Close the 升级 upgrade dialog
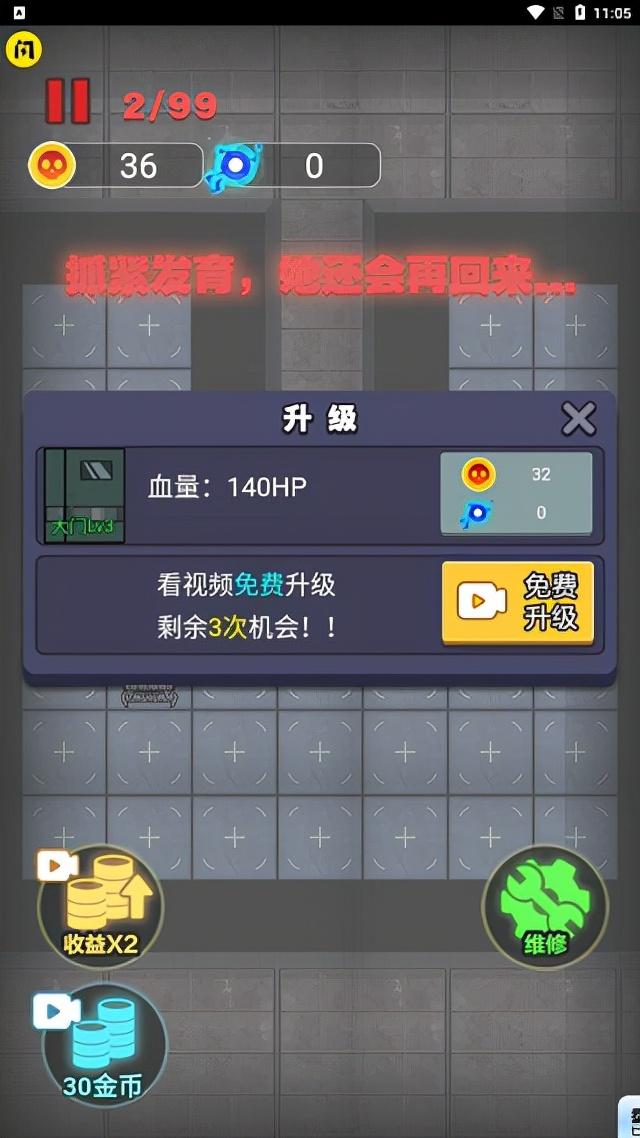The width and height of the screenshot is (640, 1138). 578,419
